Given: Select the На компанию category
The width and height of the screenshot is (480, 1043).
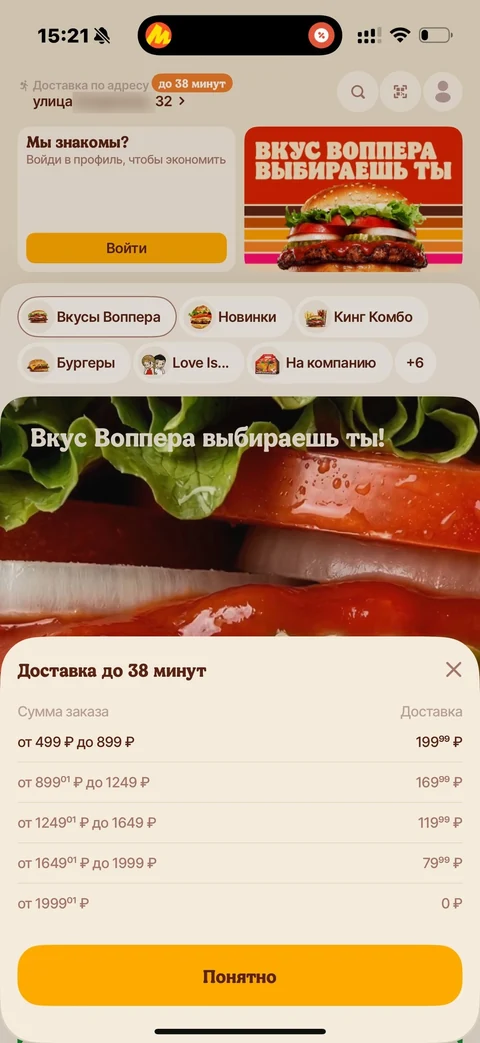Looking at the screenshot, I should pos(320,363).
